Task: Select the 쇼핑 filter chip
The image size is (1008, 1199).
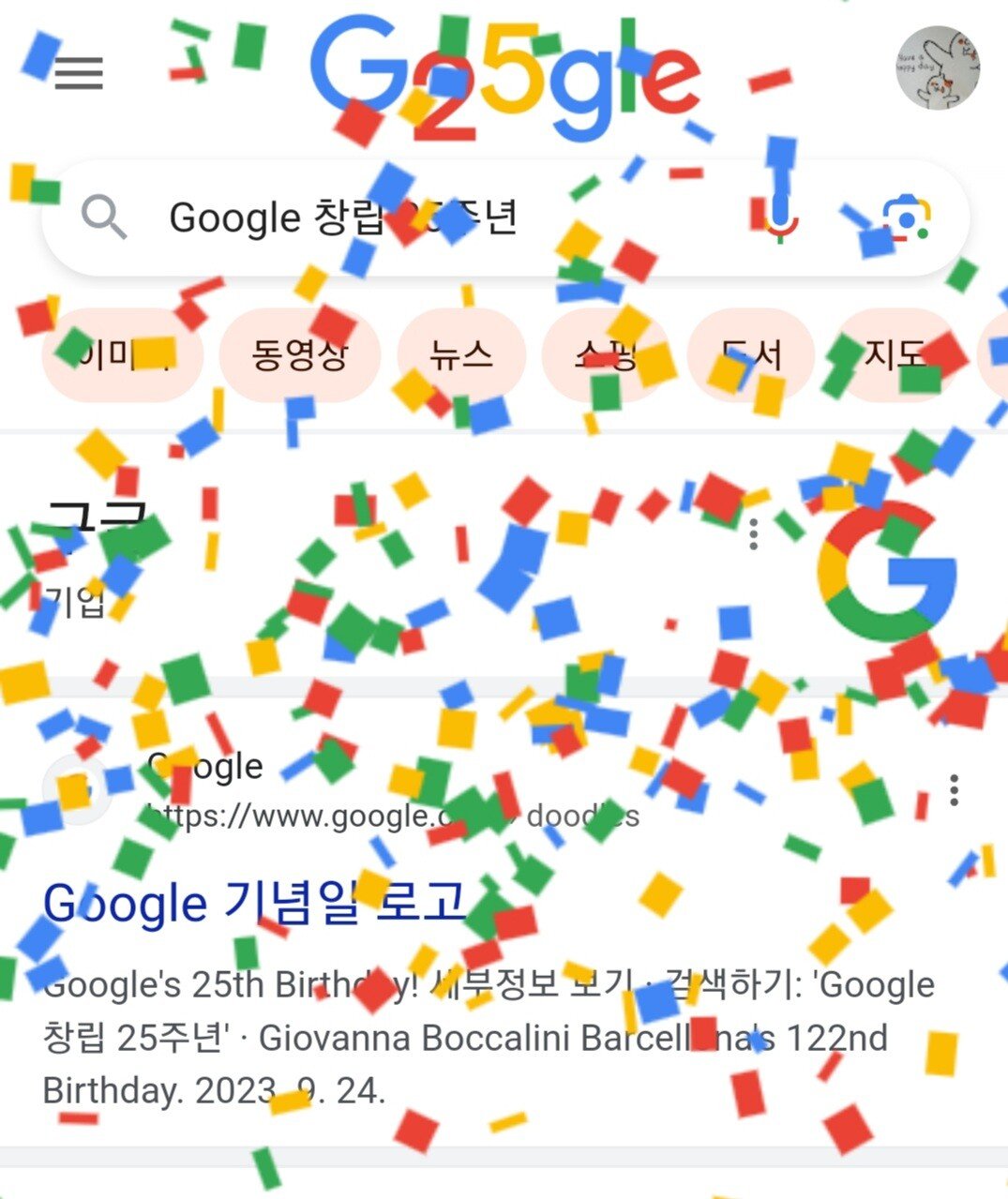Action: click(607, 355)
